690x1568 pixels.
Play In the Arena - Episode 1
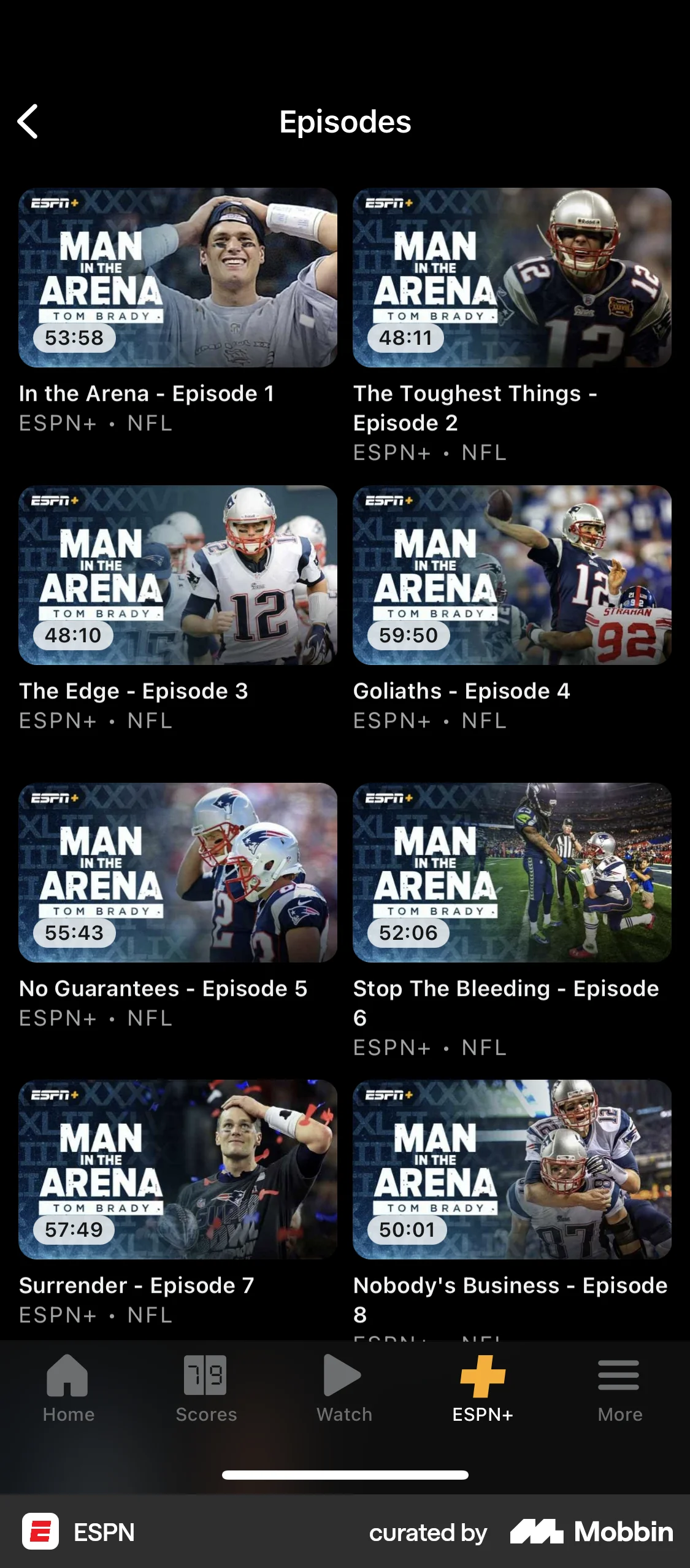pos(177,276)
